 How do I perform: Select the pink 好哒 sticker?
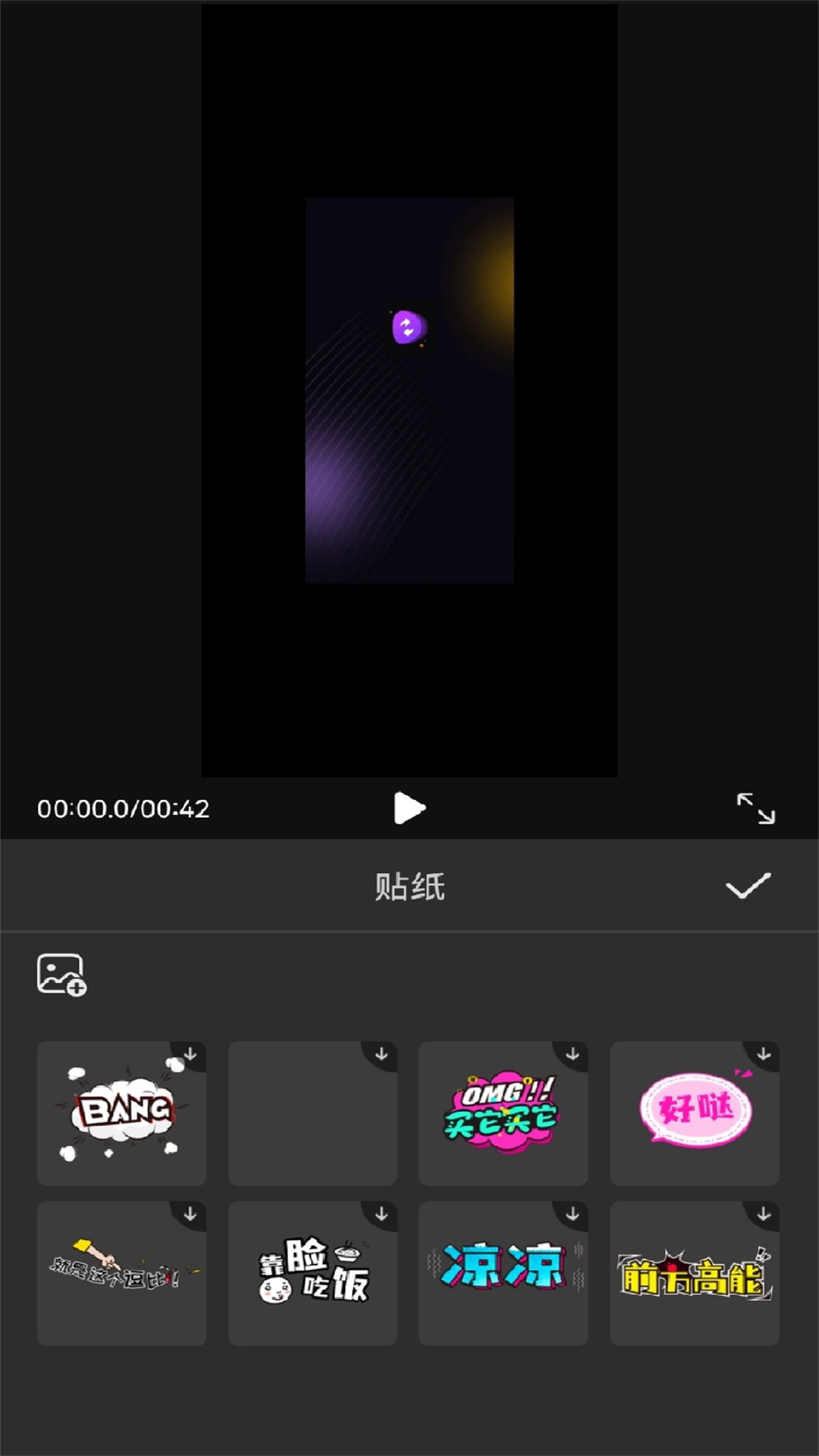pos(694,1113)
